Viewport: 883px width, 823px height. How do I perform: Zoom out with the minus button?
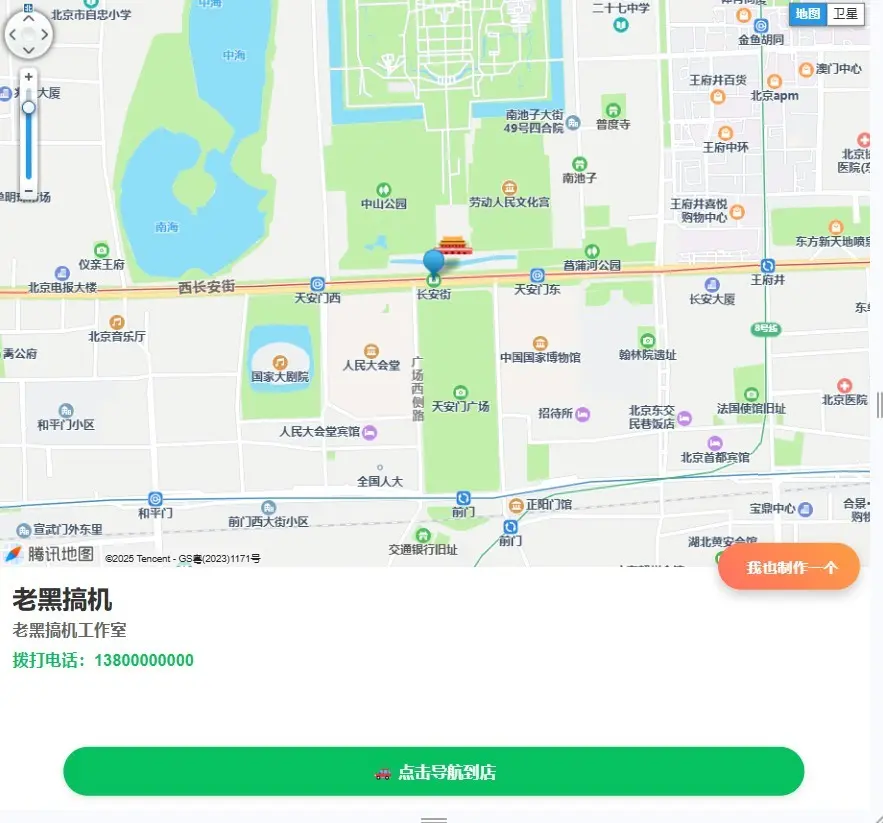pos(29,191)
